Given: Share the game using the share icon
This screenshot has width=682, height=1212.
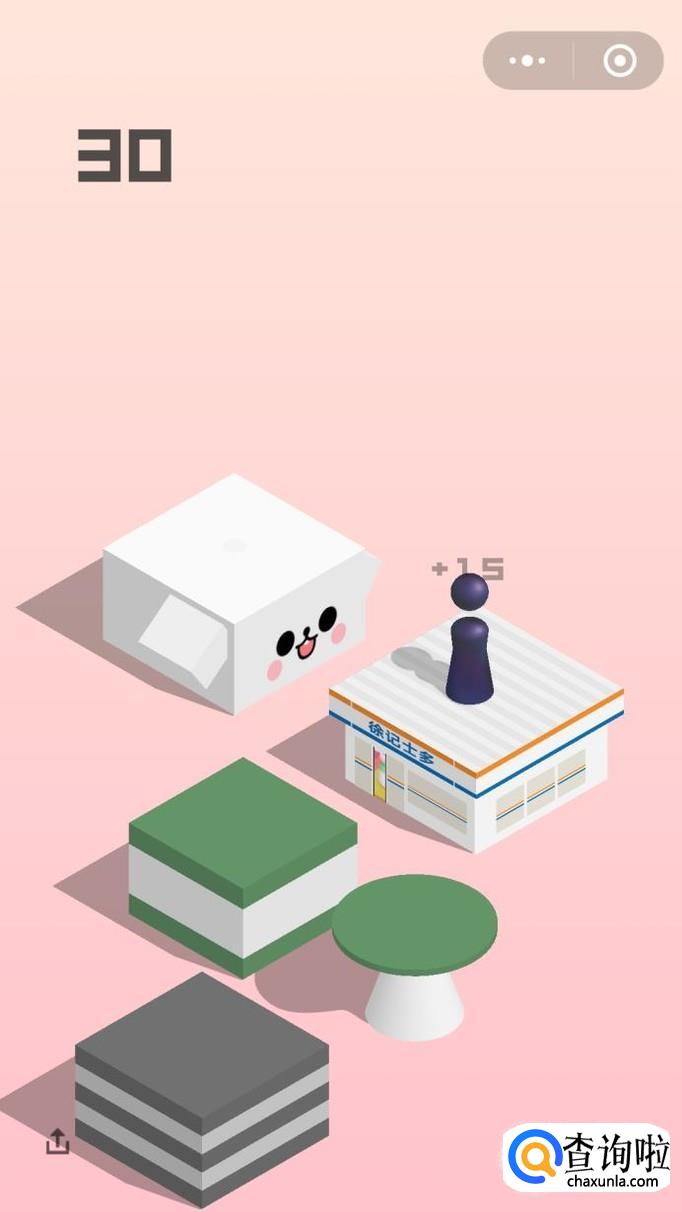Looking at the screenshot, I should tap(58, 1141).
